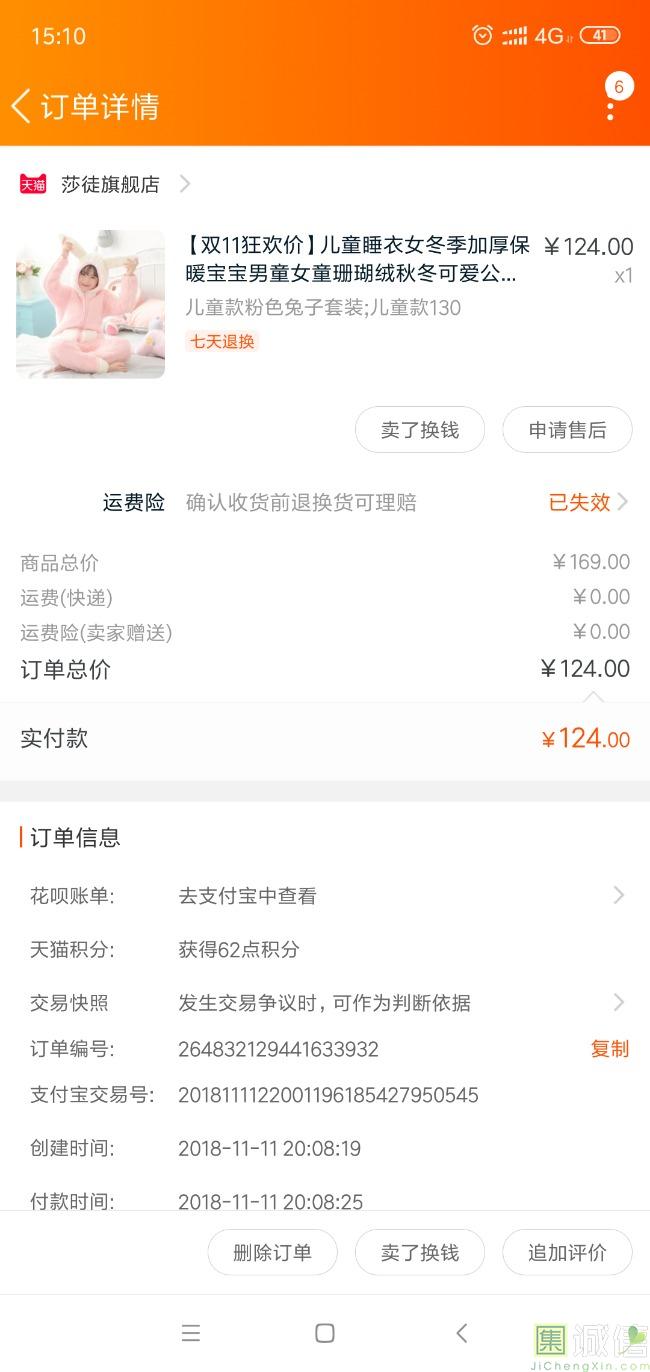Go to the home screen via system button

point(325,1333)
